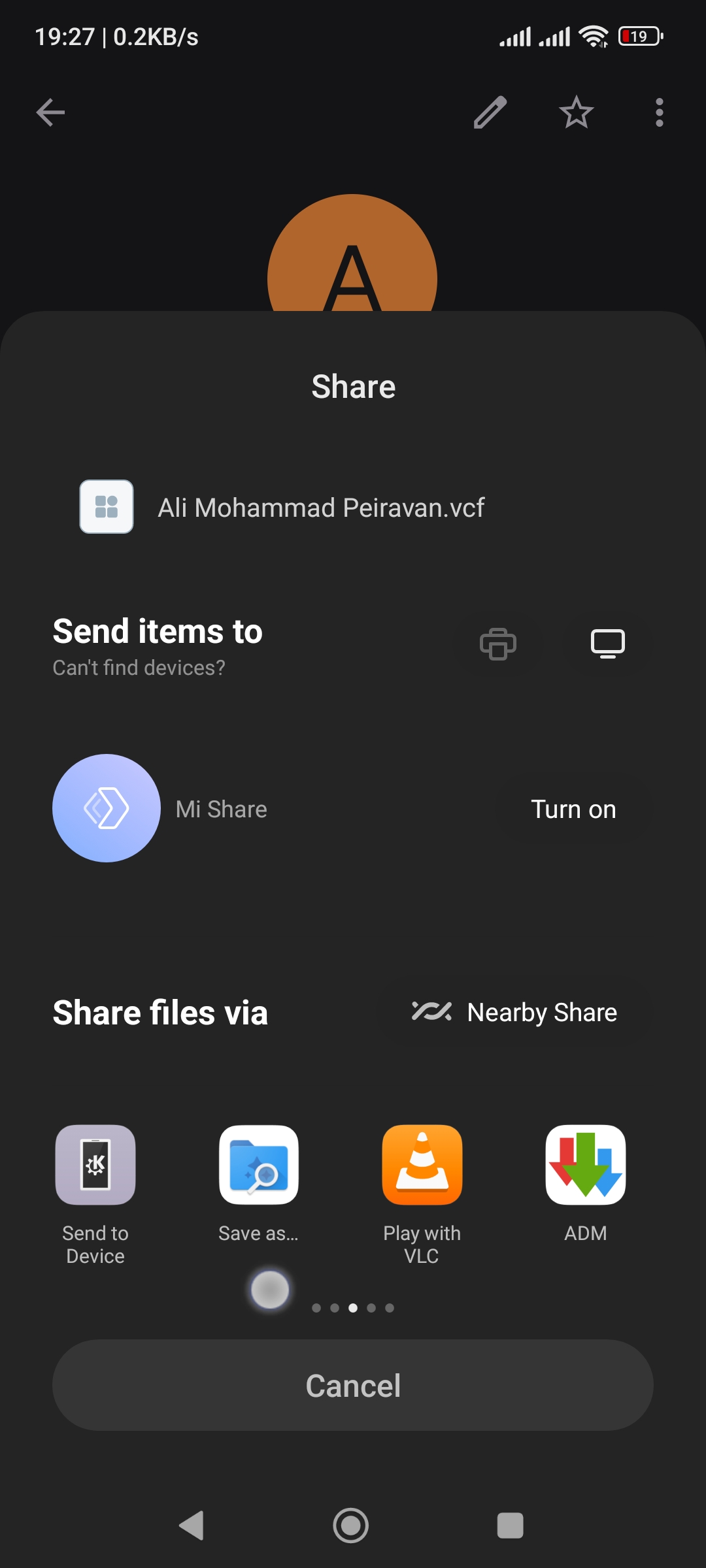Share the file to ADM
Image resolution: width=706 pixels, height=1568 pixels.
(x=586, y=1165)
